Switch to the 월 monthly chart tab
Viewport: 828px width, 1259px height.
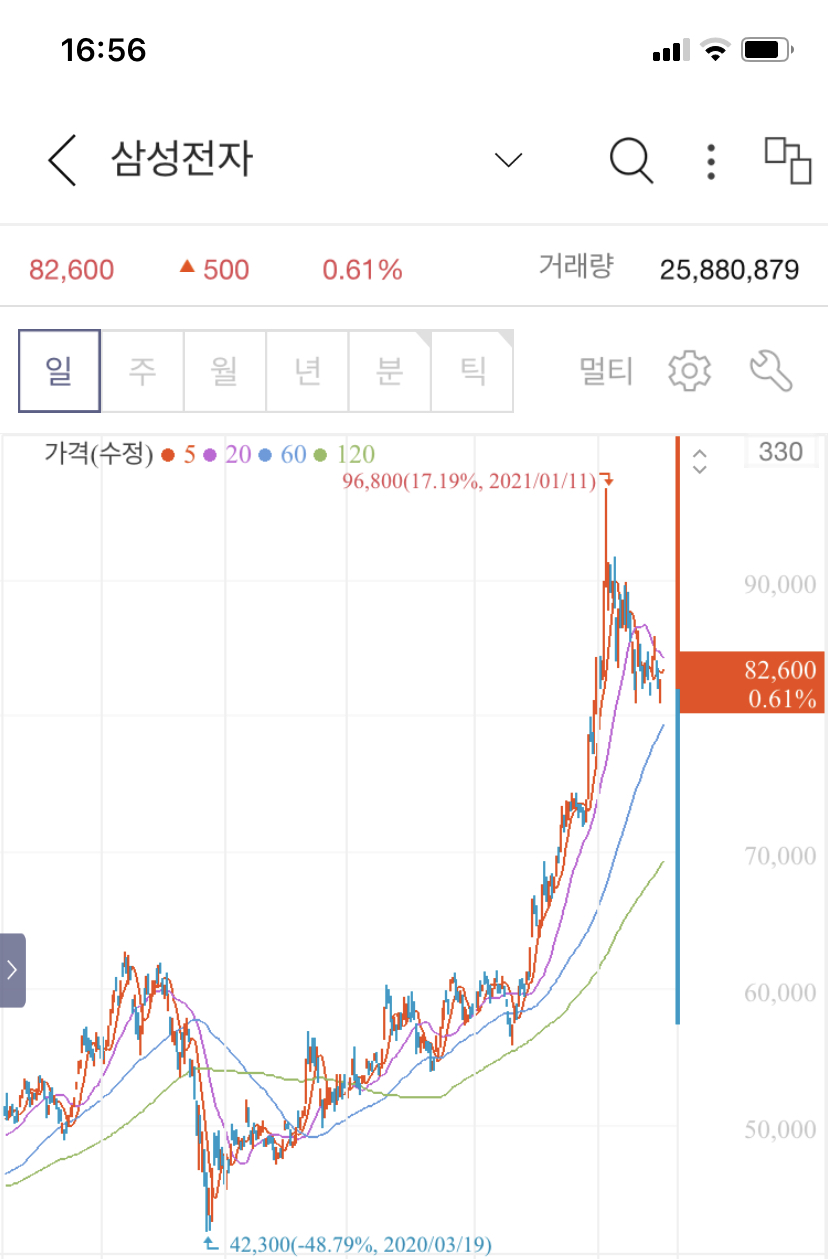225,371
